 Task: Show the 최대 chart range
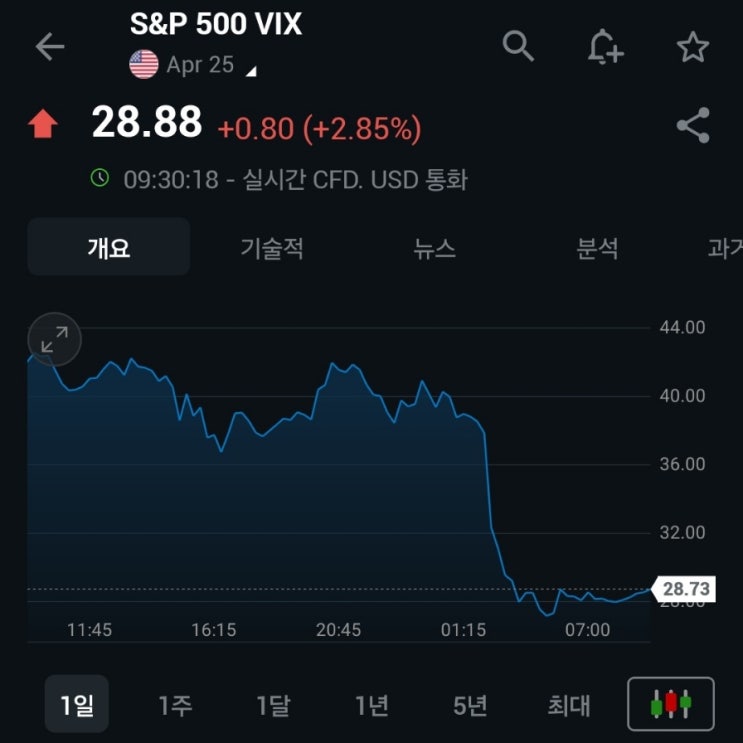point(568,705)
